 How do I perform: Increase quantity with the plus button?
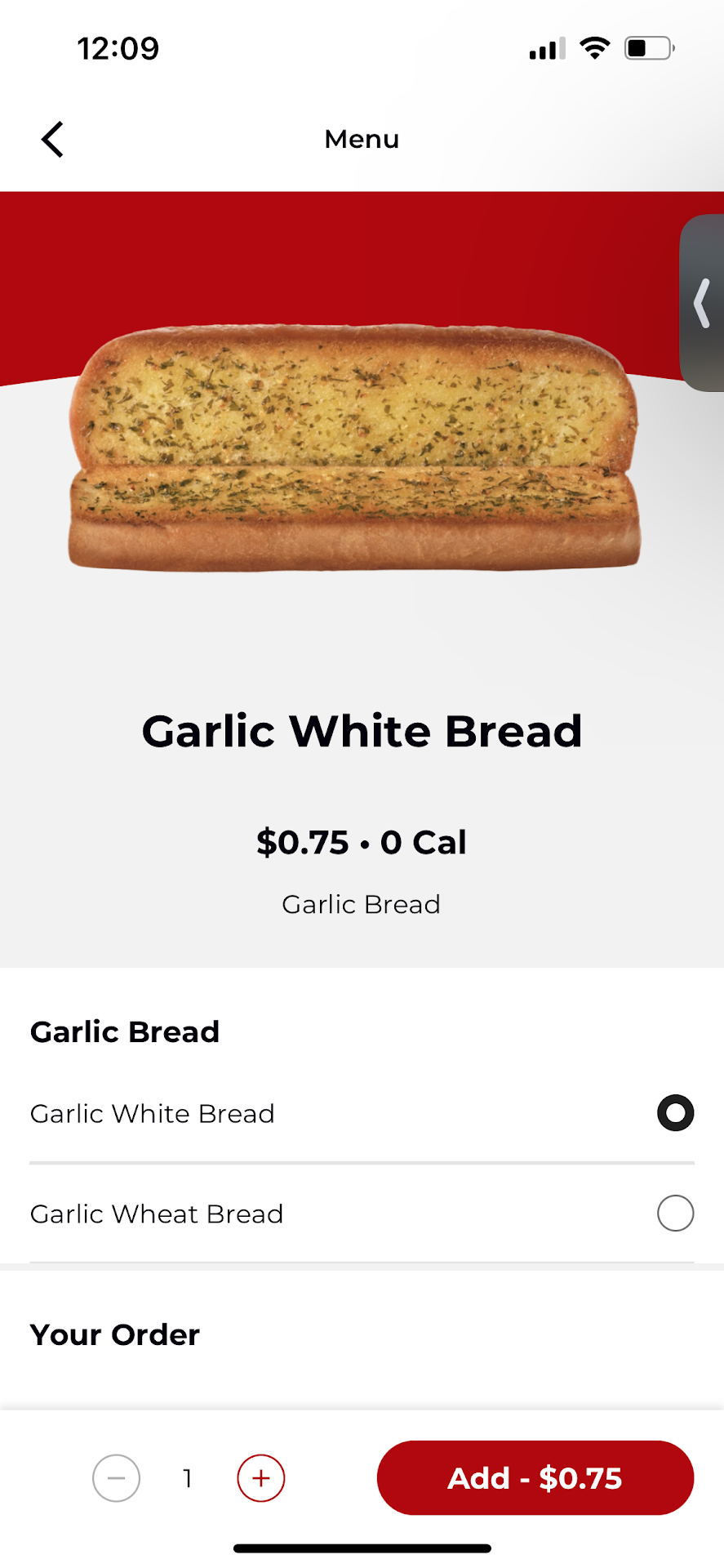[x=261, y=1478]
